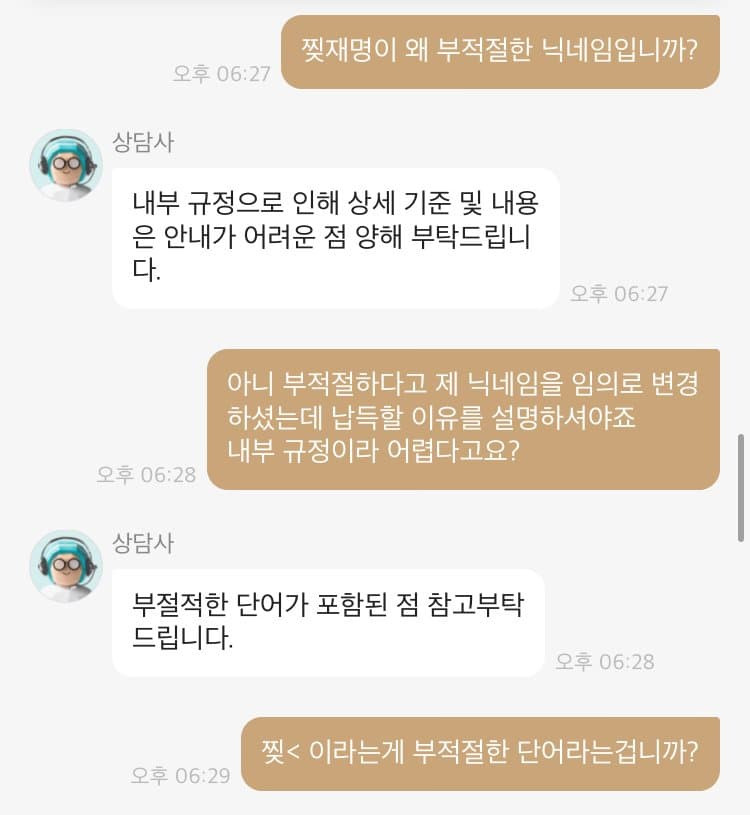Open the 상담사 avatar beside the 부절적한 단어 message

point(66,566)
